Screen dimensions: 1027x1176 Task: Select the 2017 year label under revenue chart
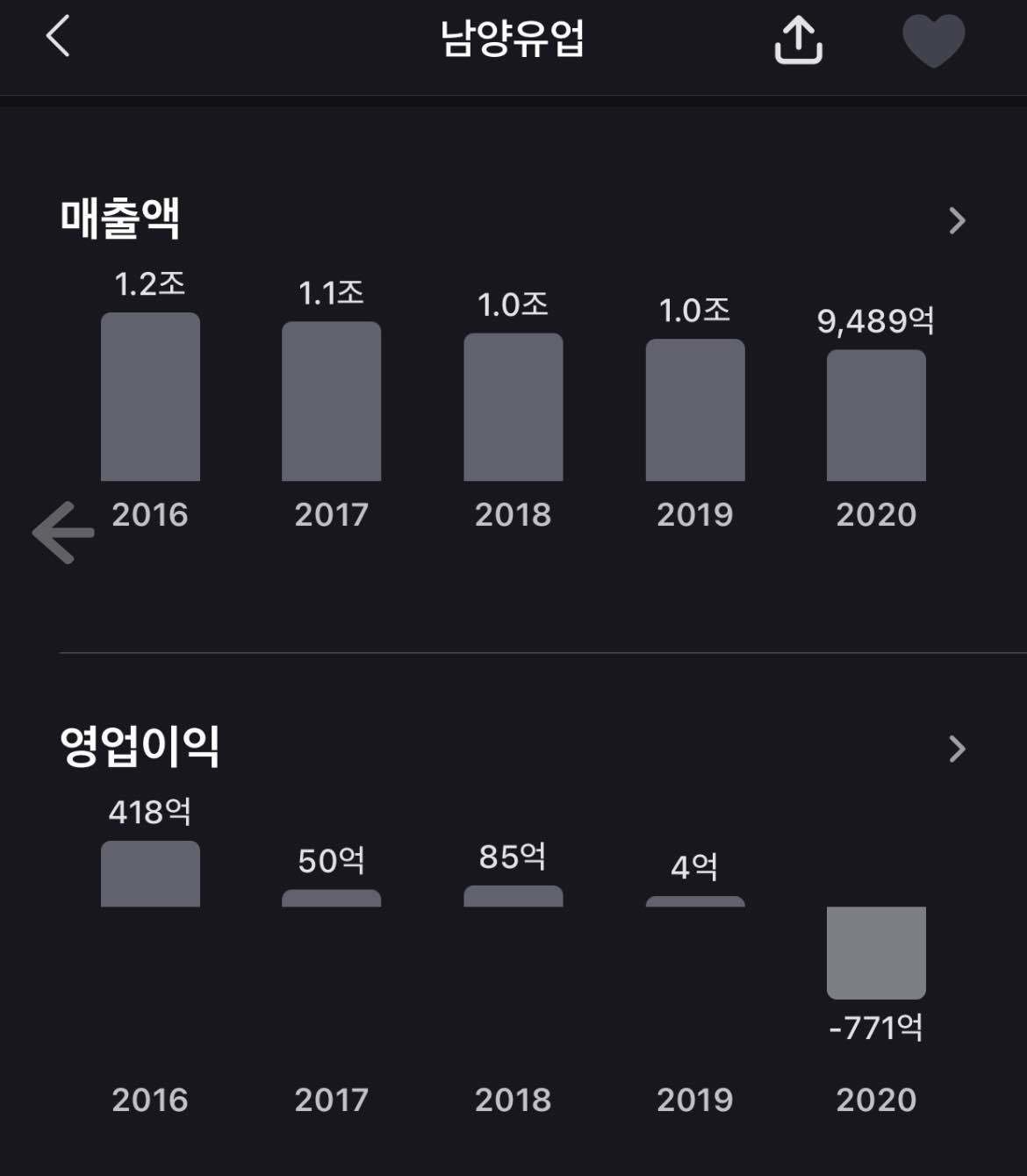pos(332,515)
